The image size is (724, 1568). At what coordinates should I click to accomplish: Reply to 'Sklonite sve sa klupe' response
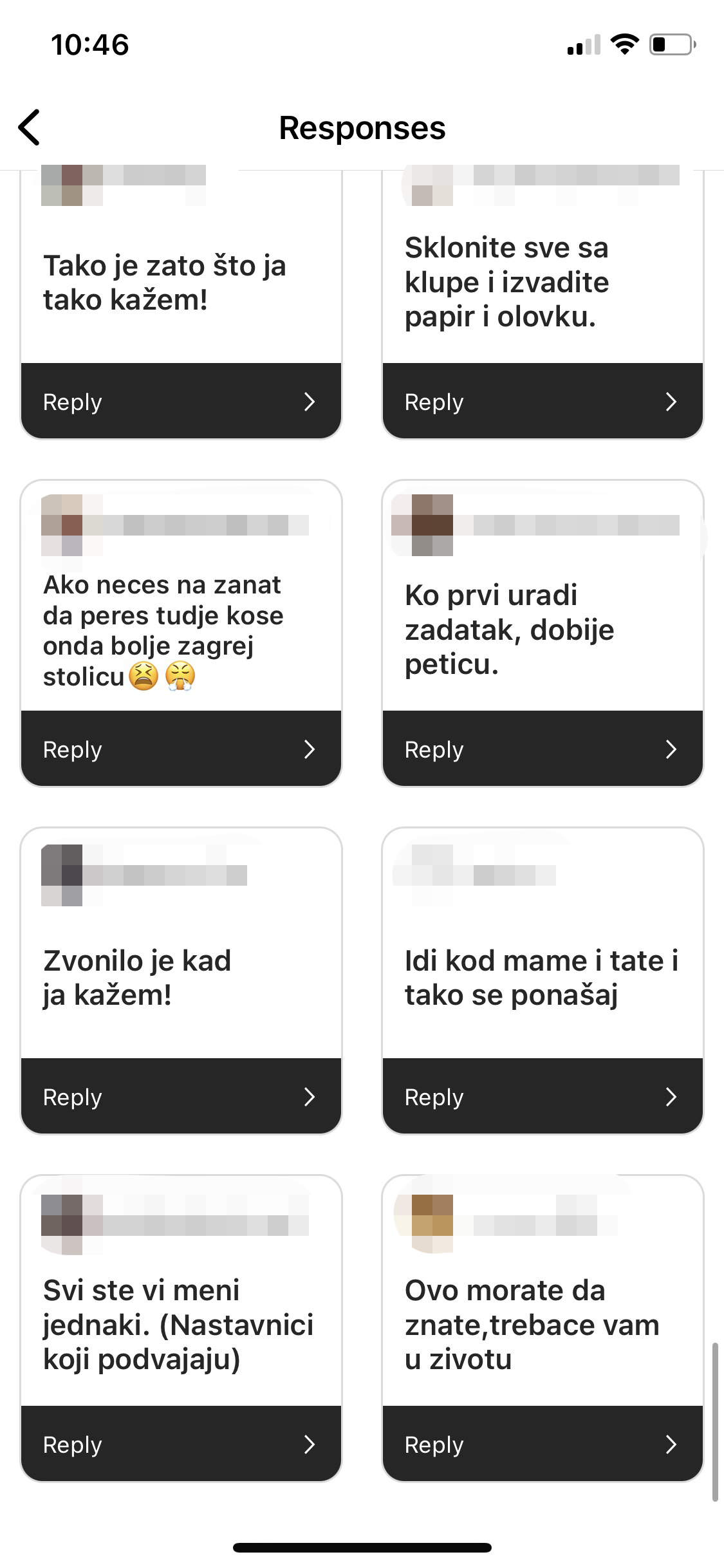542,402
